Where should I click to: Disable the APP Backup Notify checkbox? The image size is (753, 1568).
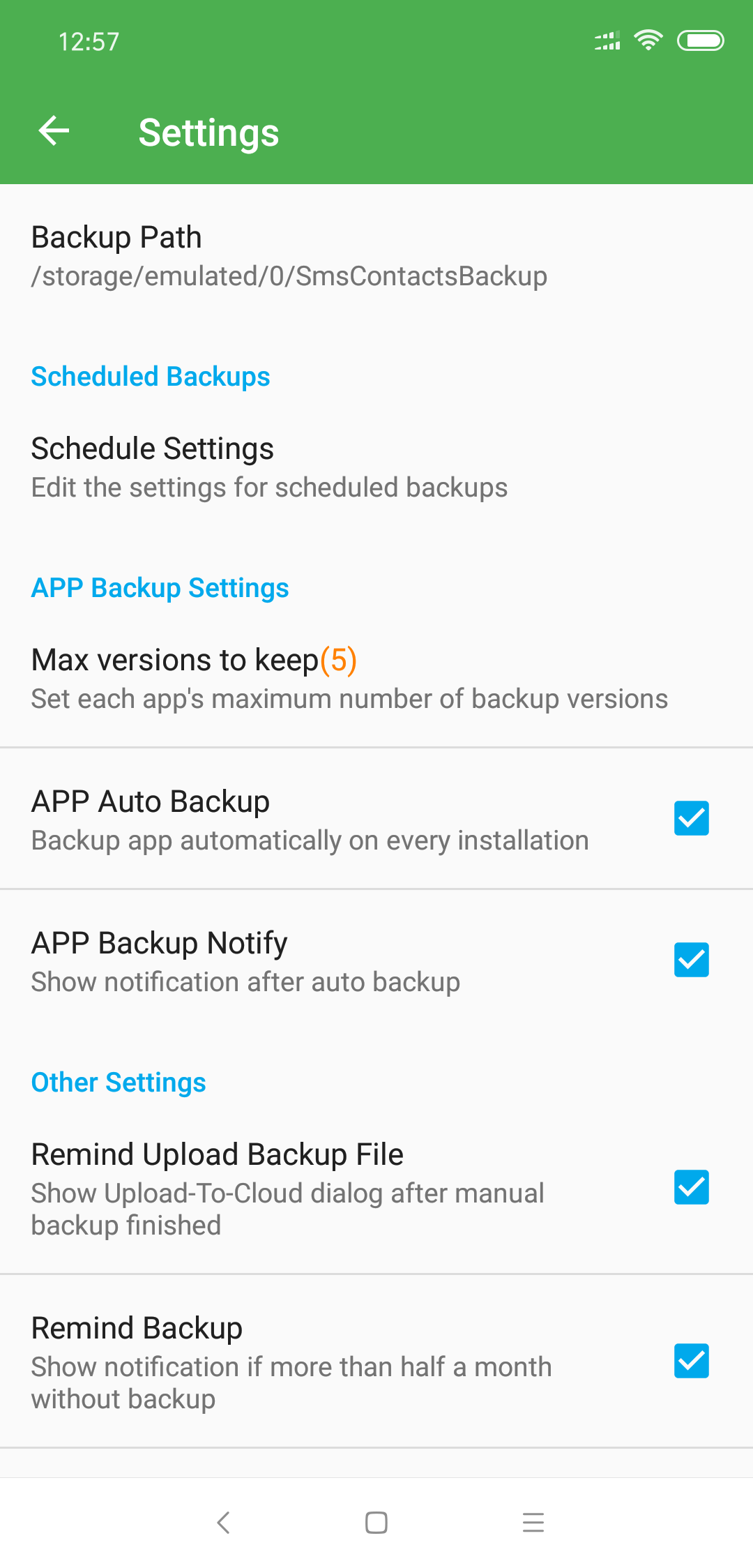tap(691, 960)
